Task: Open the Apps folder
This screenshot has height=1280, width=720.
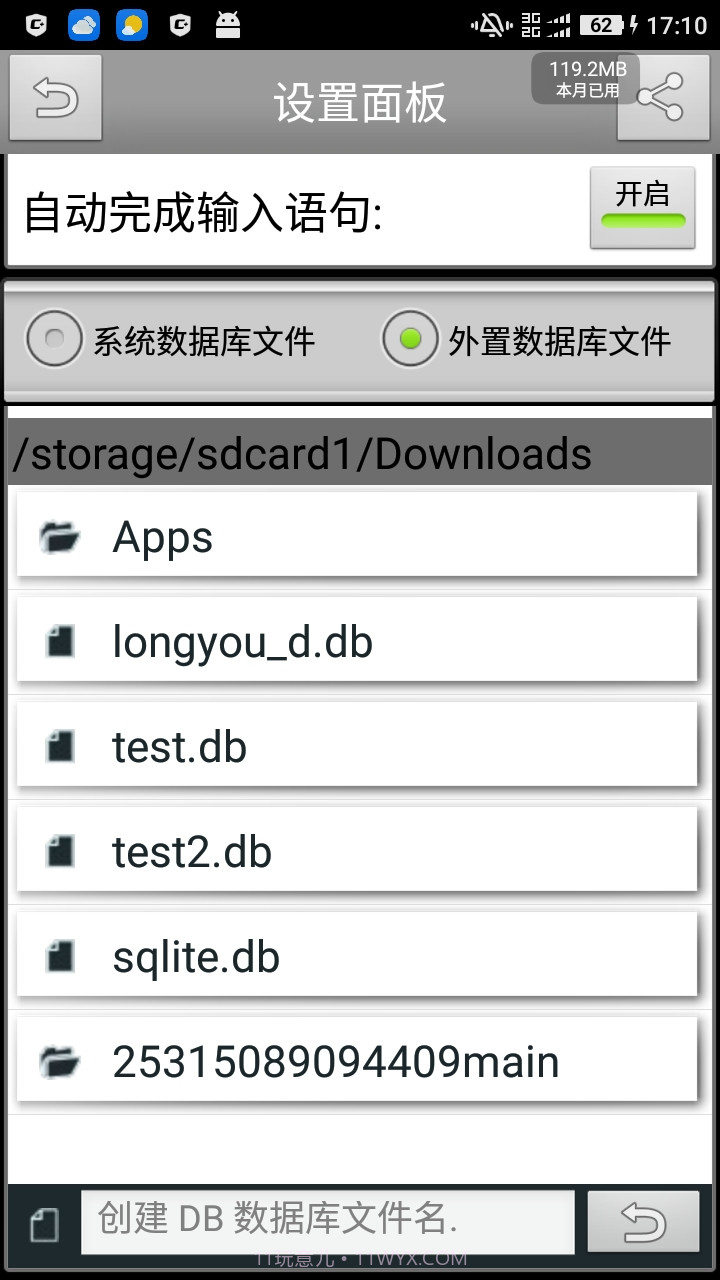Action: click(360, 536)
